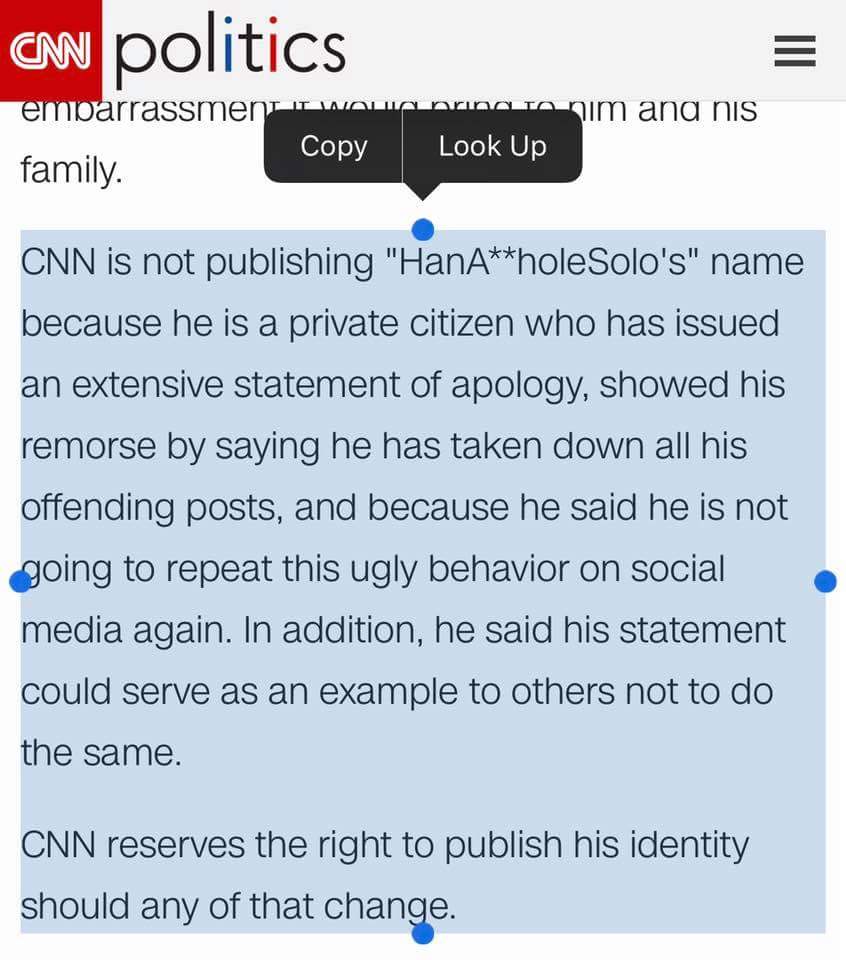Screen dimensions: 846x960
Task: Copy the selected text
Action: point(334,146)
